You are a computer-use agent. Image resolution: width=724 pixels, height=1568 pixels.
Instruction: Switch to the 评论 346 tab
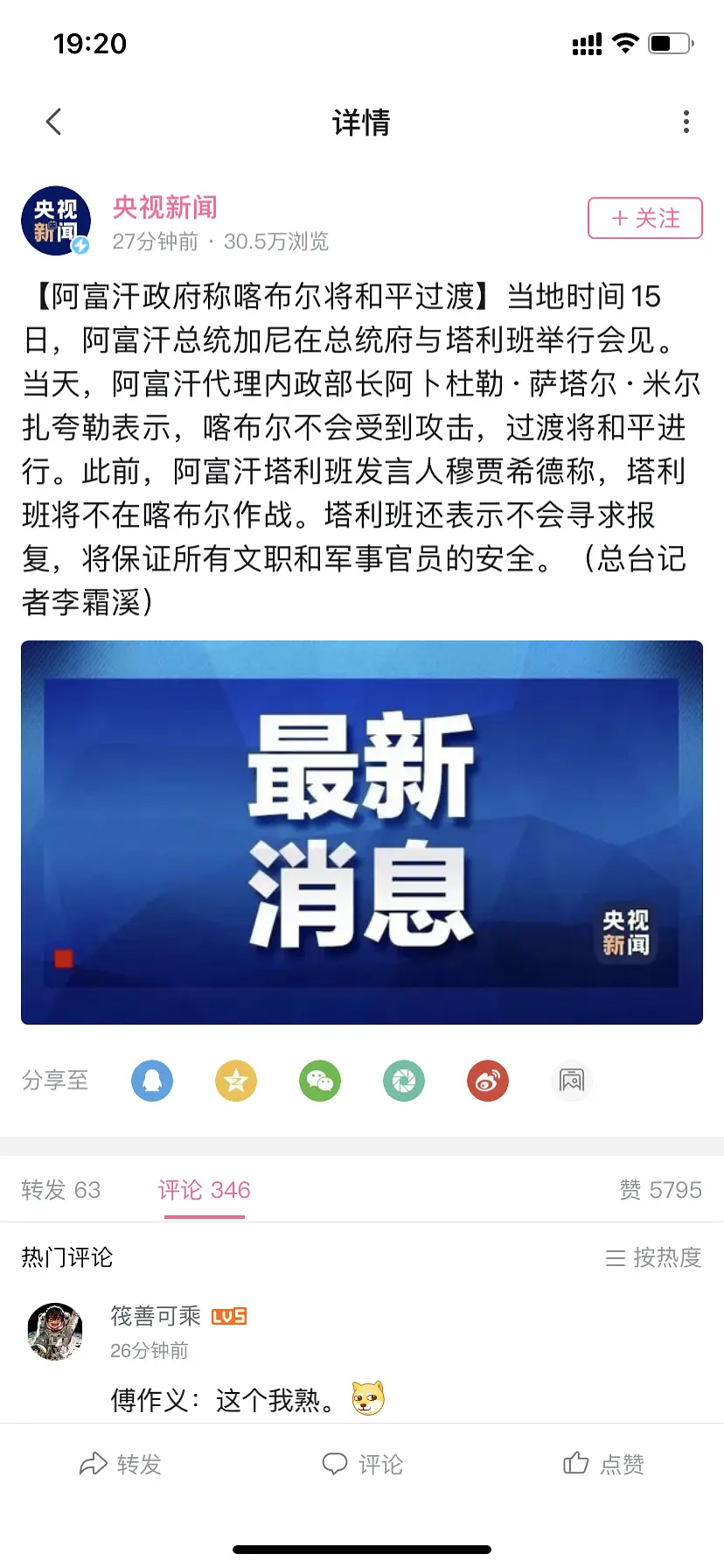click(x=204, y=1190)
